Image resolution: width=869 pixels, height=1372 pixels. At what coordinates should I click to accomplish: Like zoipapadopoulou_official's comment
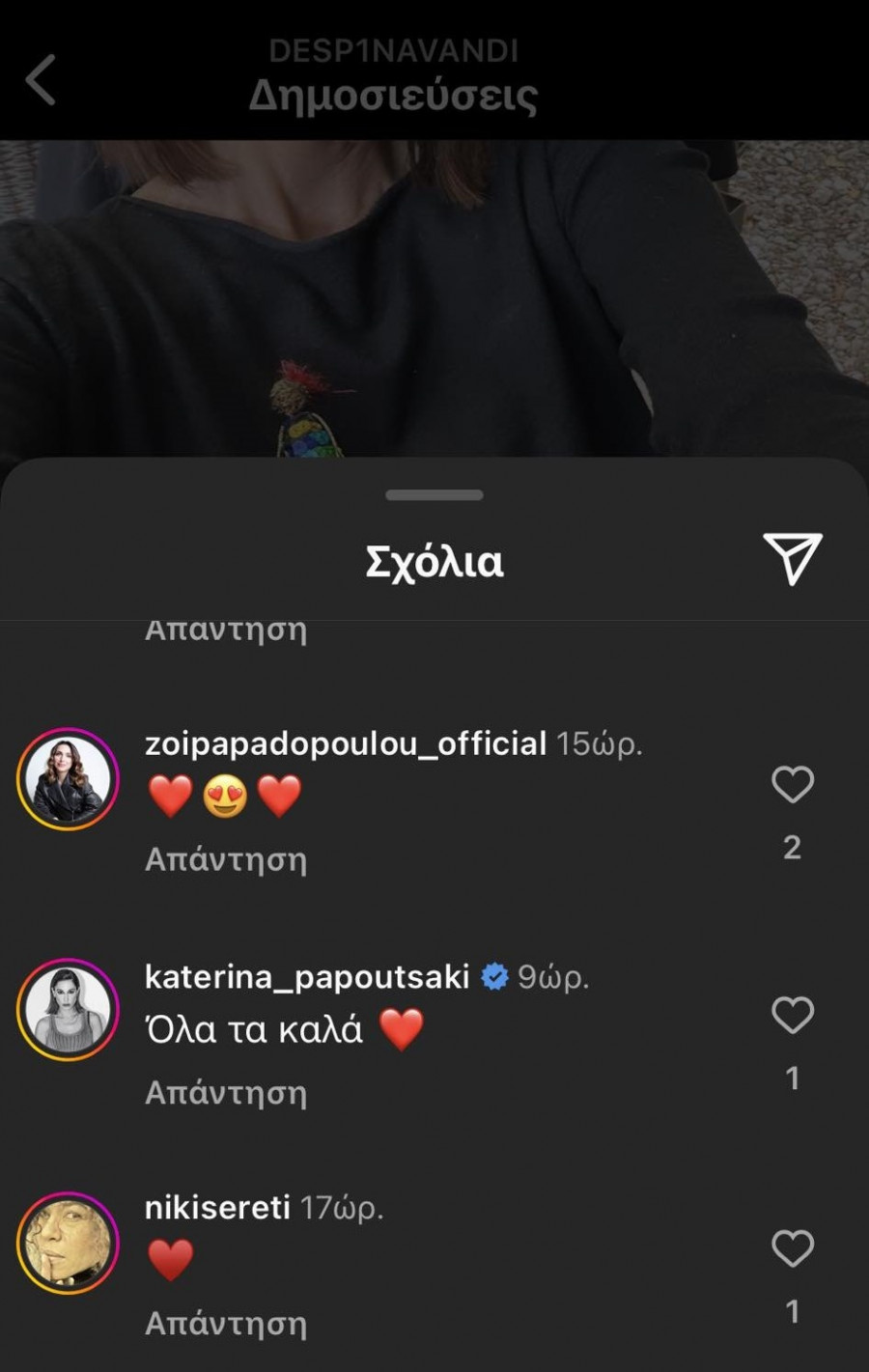coord(793,785)
